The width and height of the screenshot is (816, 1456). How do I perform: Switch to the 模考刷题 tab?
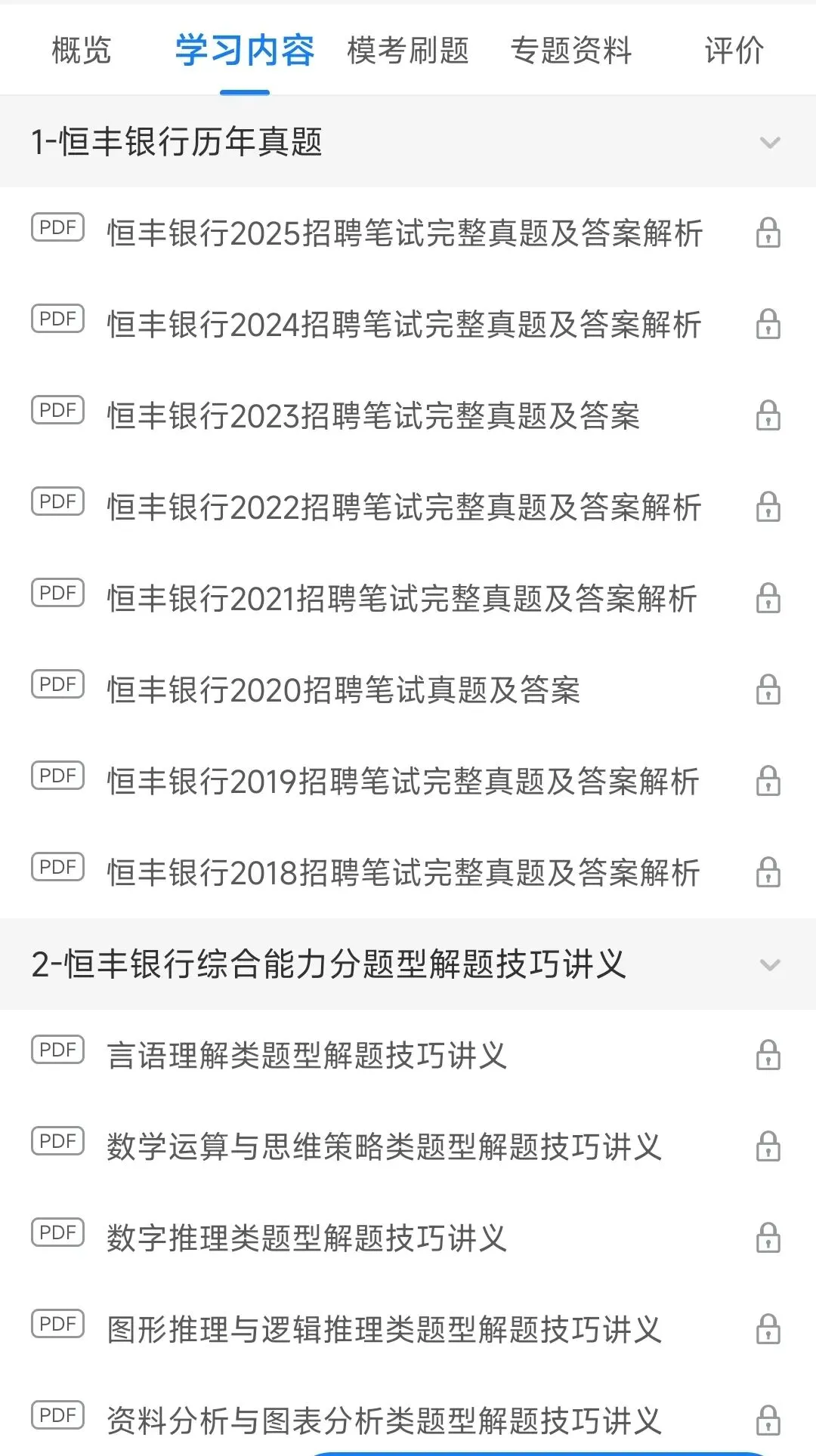[408, 51]
